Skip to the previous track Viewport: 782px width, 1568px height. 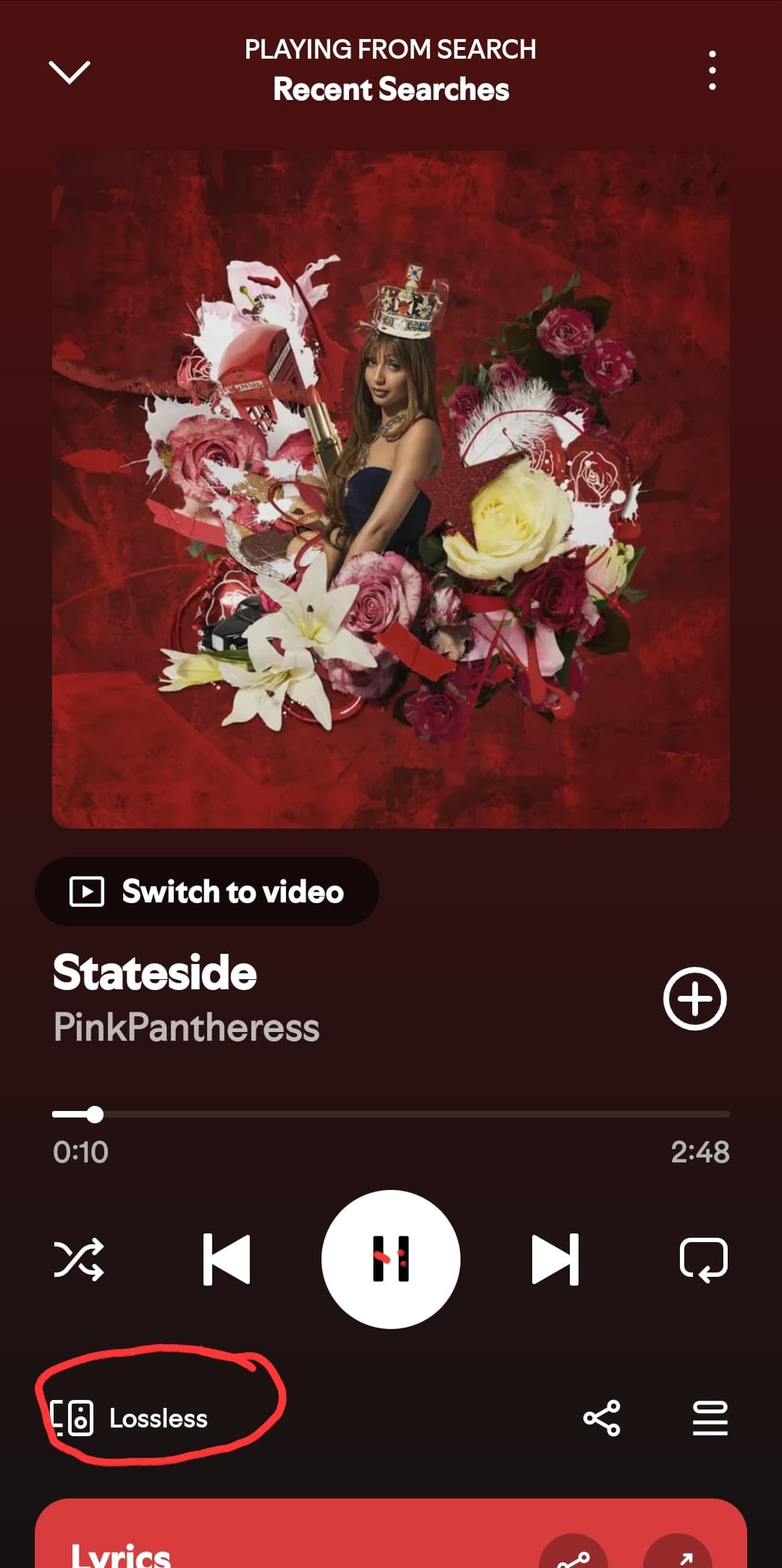227,1259
